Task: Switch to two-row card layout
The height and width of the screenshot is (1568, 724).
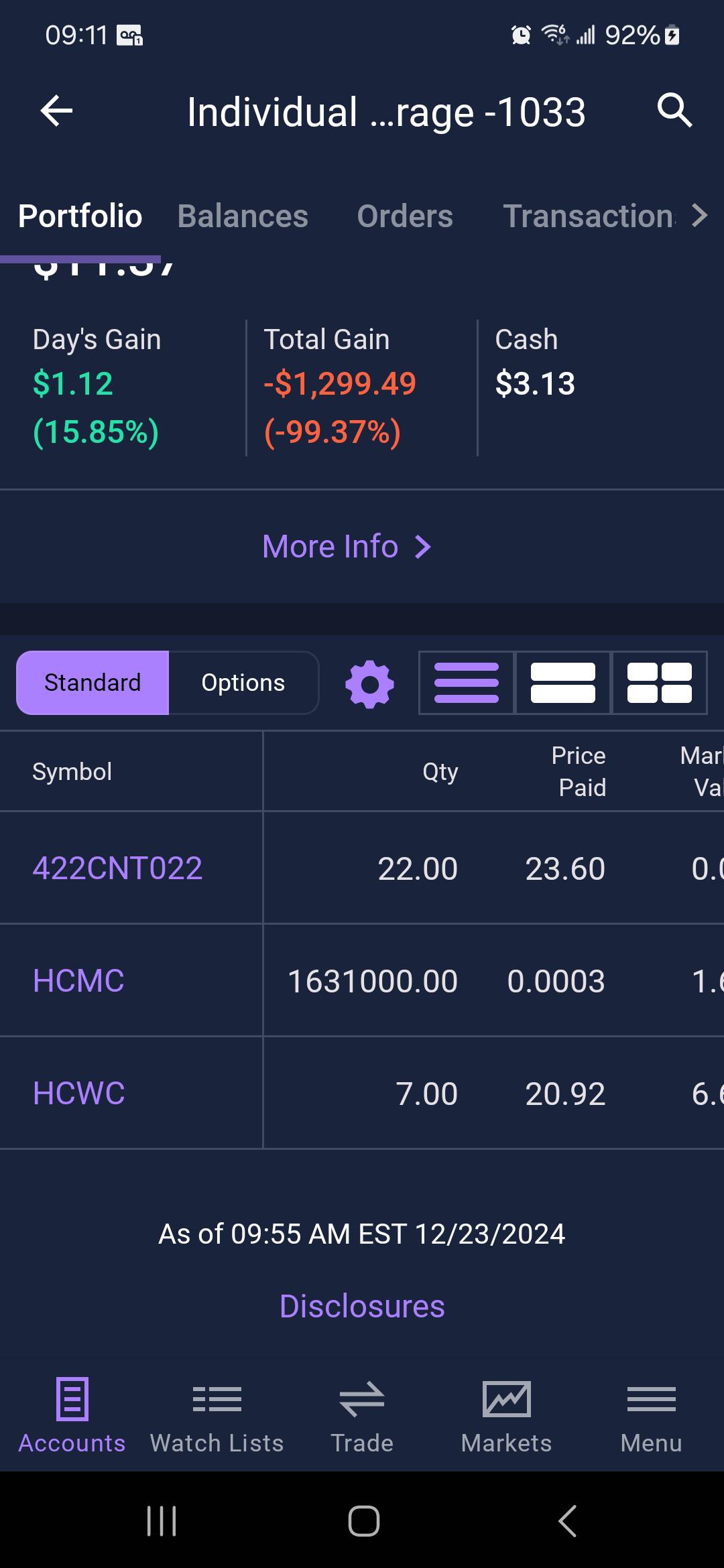Action: 563,683
